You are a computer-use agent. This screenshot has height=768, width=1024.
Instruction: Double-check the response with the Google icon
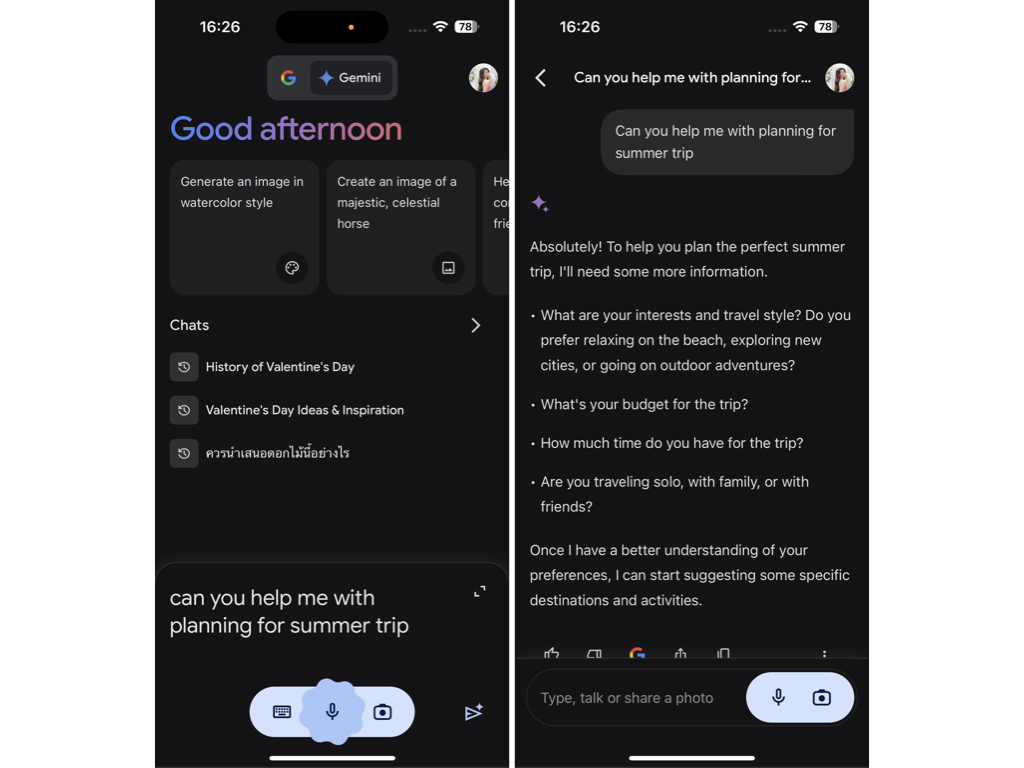coord(637,654)
